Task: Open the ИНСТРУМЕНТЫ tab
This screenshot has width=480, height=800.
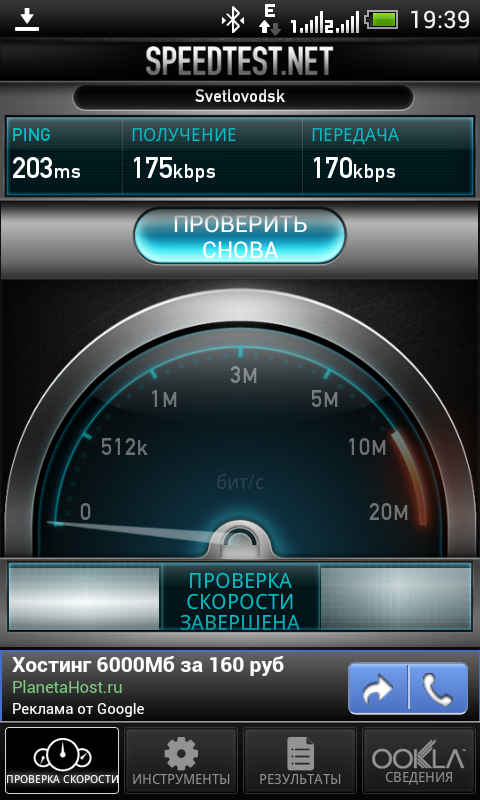Action: (x=181, y=760)
